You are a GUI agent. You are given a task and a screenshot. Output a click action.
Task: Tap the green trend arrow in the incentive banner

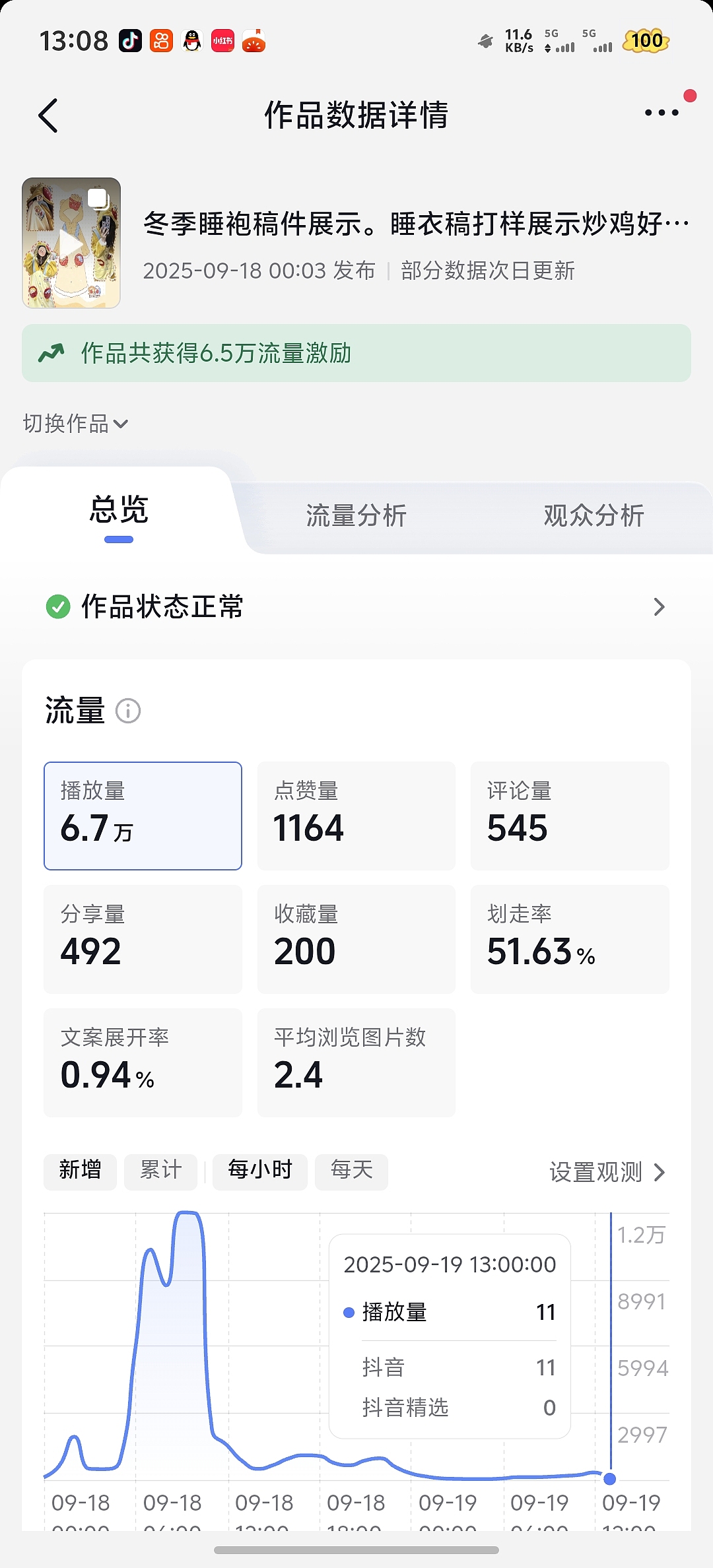(x=51, y=354)
